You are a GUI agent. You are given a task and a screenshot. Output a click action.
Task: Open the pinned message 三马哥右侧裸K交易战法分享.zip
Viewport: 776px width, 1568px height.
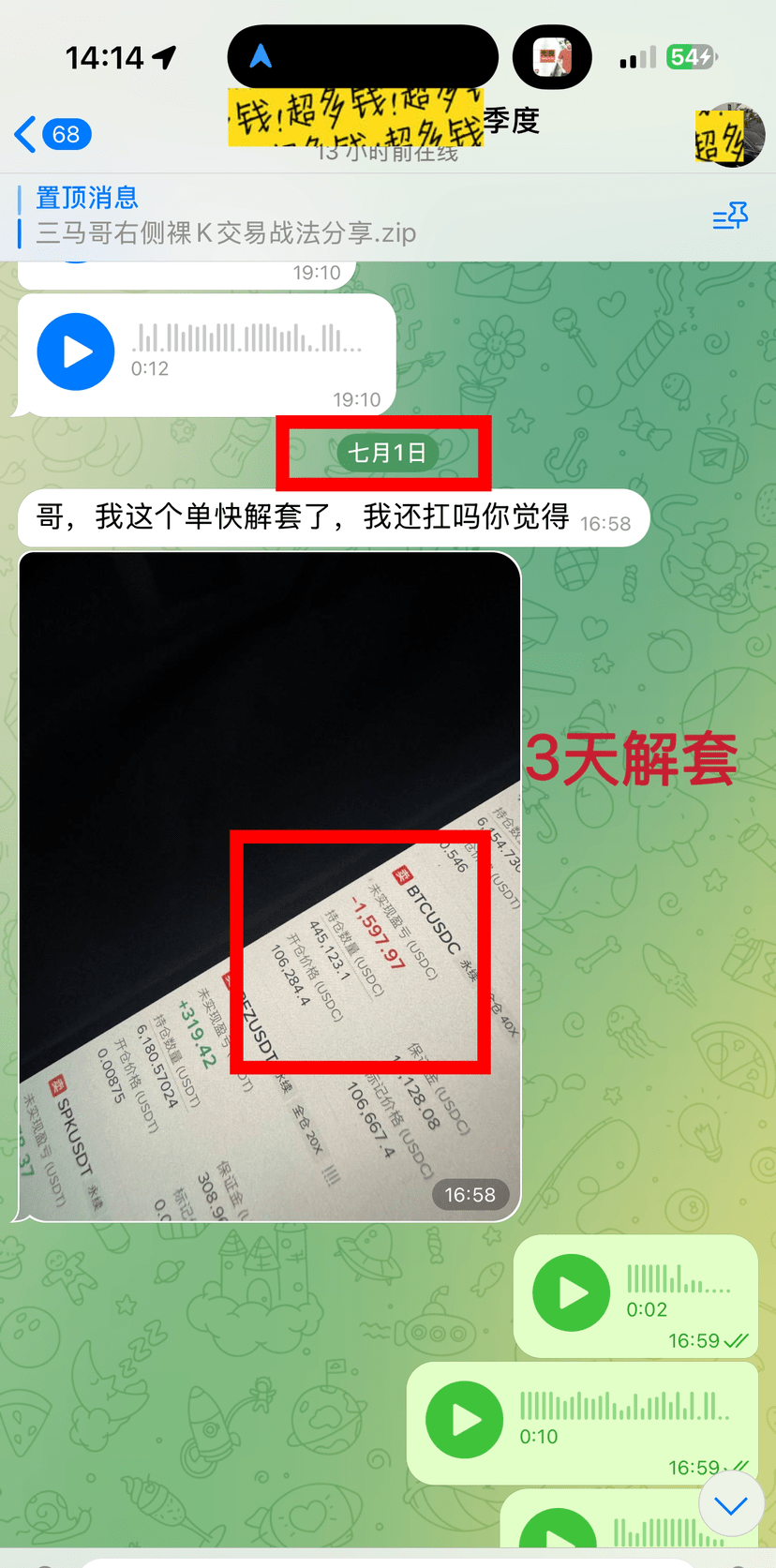[225, 217]
